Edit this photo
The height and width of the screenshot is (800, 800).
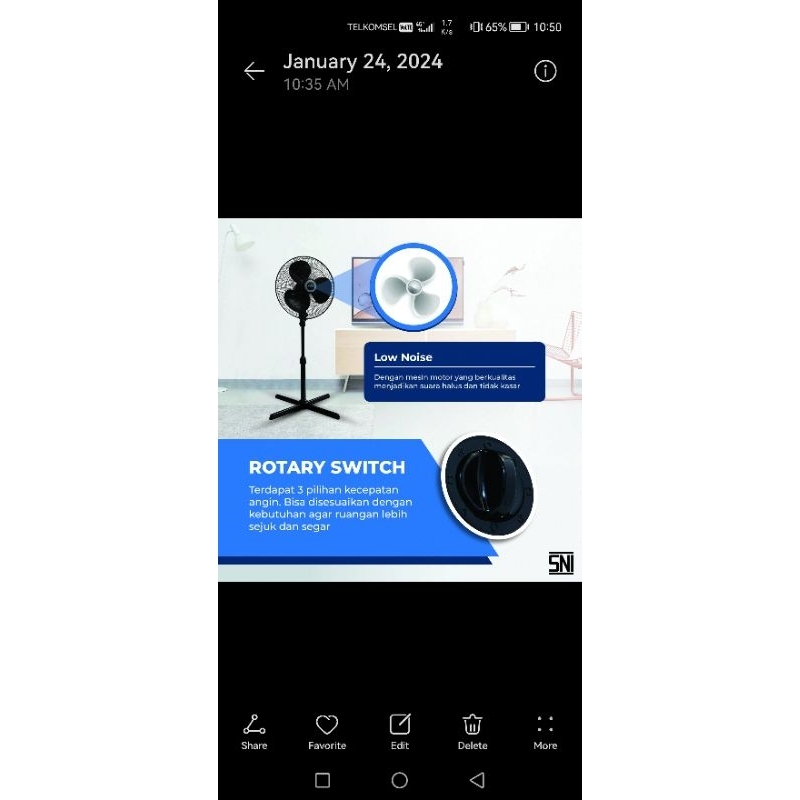400,731
